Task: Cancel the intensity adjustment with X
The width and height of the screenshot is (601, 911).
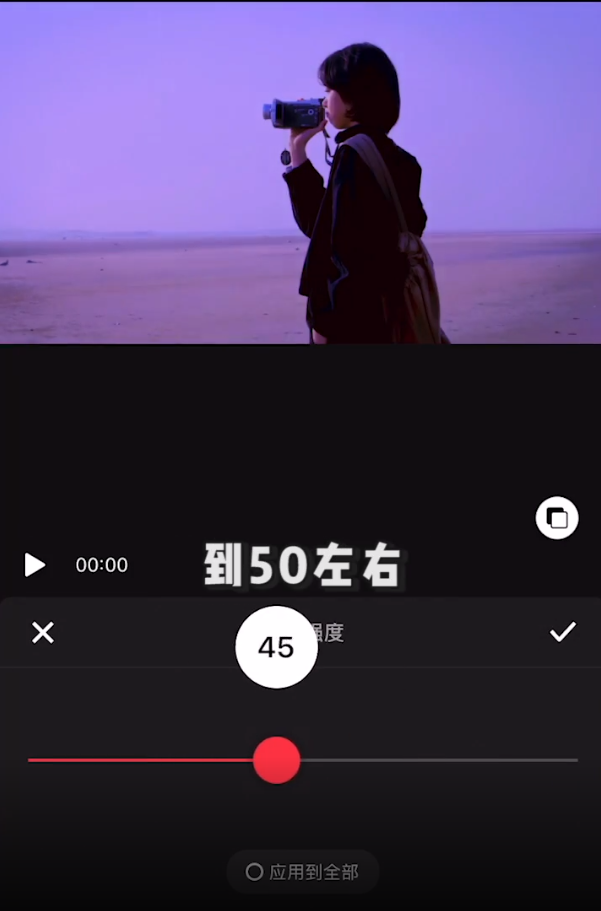Action: click(43, 632)
